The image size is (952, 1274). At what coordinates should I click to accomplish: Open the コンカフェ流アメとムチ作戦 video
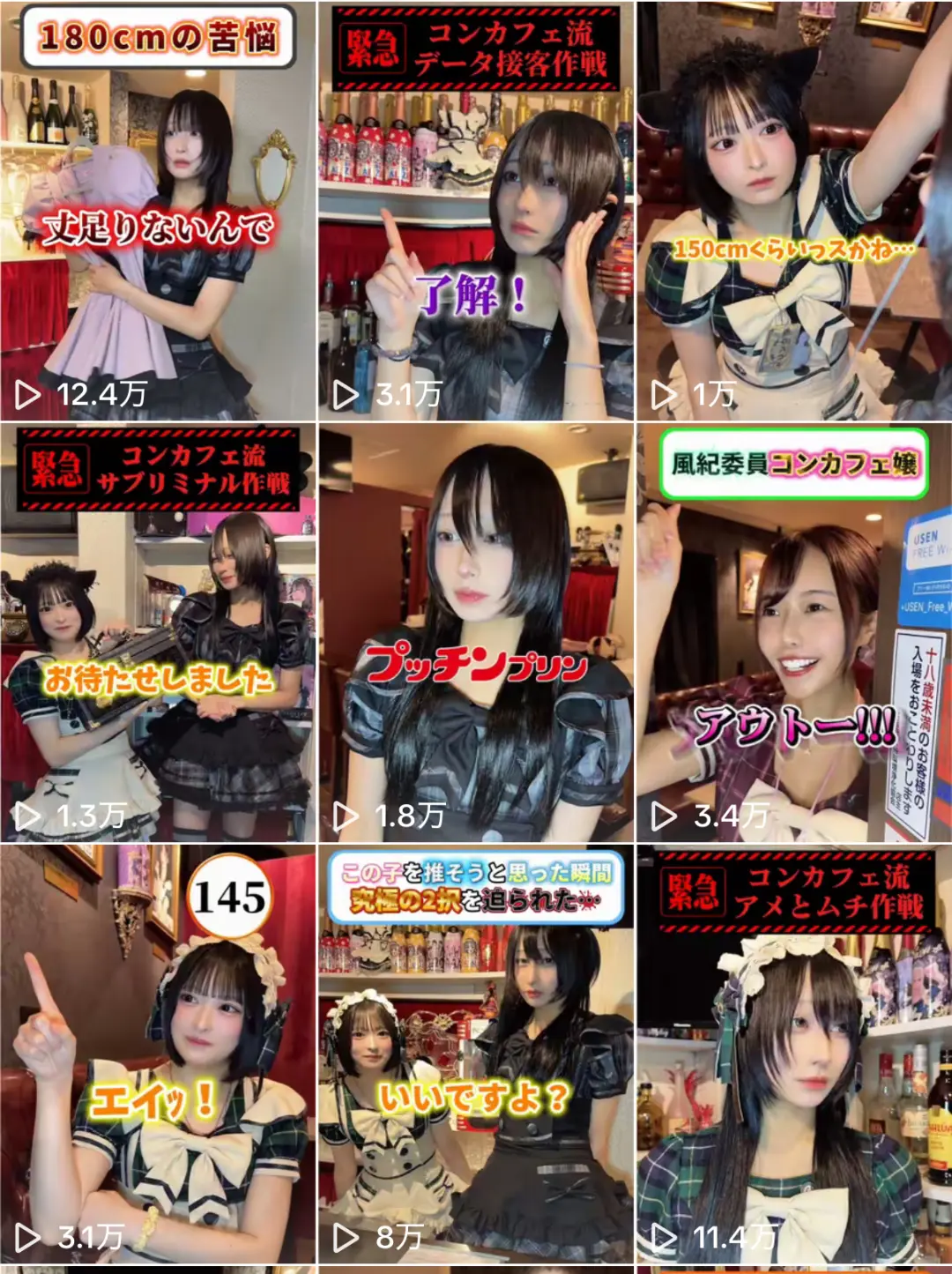pos(793,1054)
